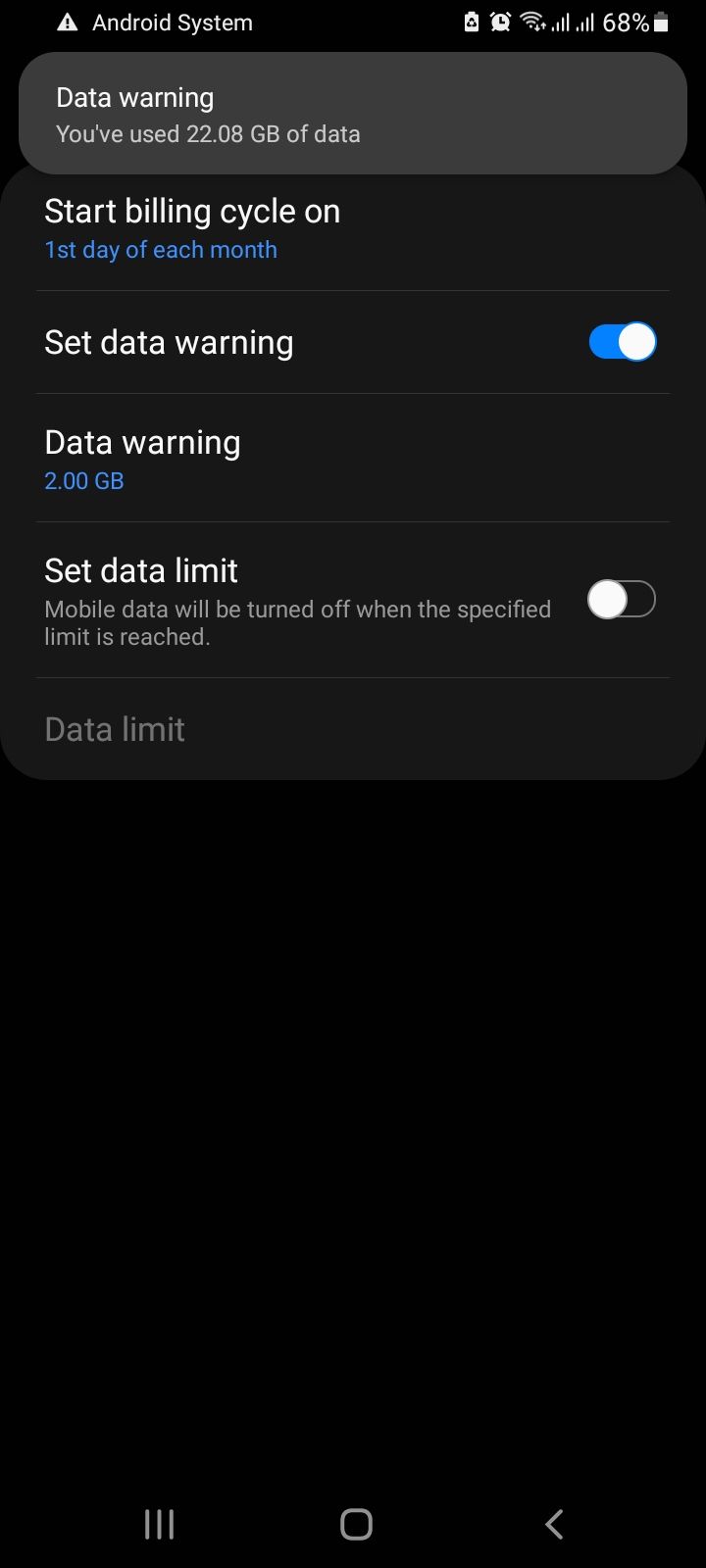Select the Set data limit row
This screenshot has width=706, height=1568.
[294, 599]
